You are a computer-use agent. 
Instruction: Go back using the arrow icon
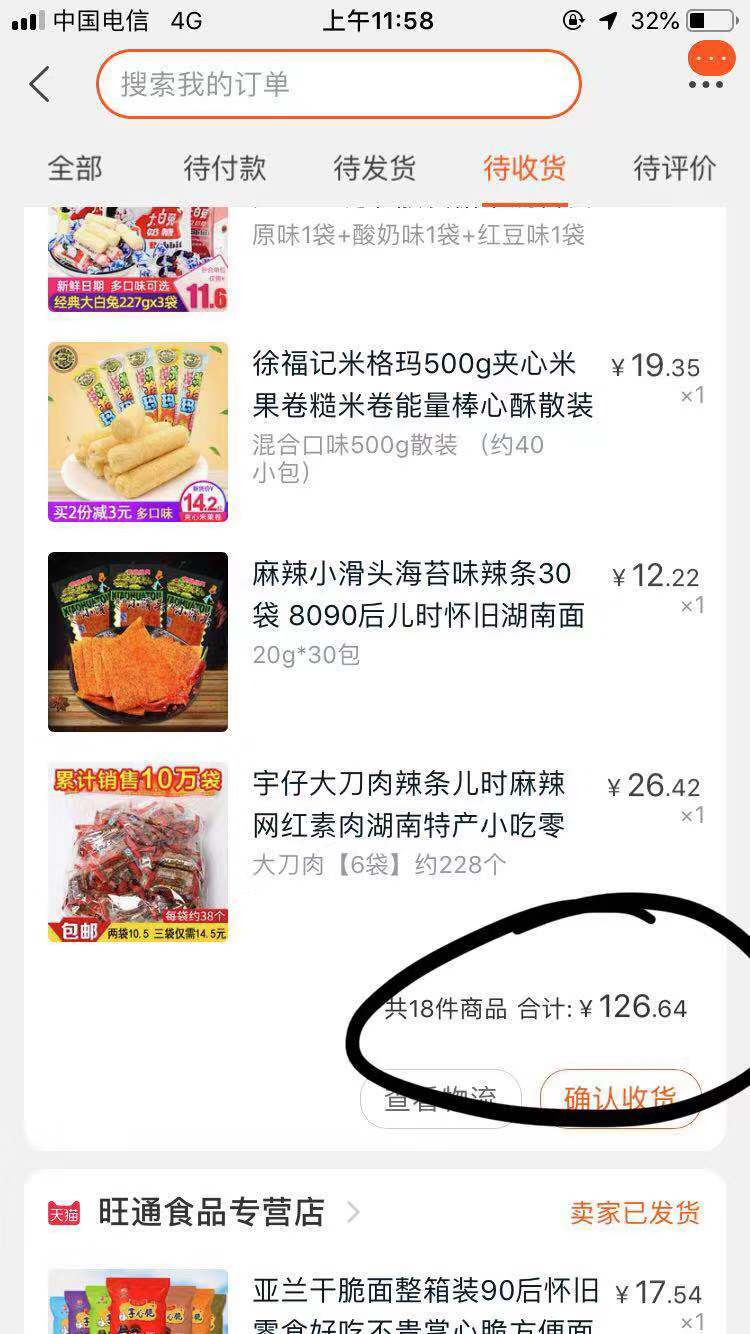[x=40, y=84]
